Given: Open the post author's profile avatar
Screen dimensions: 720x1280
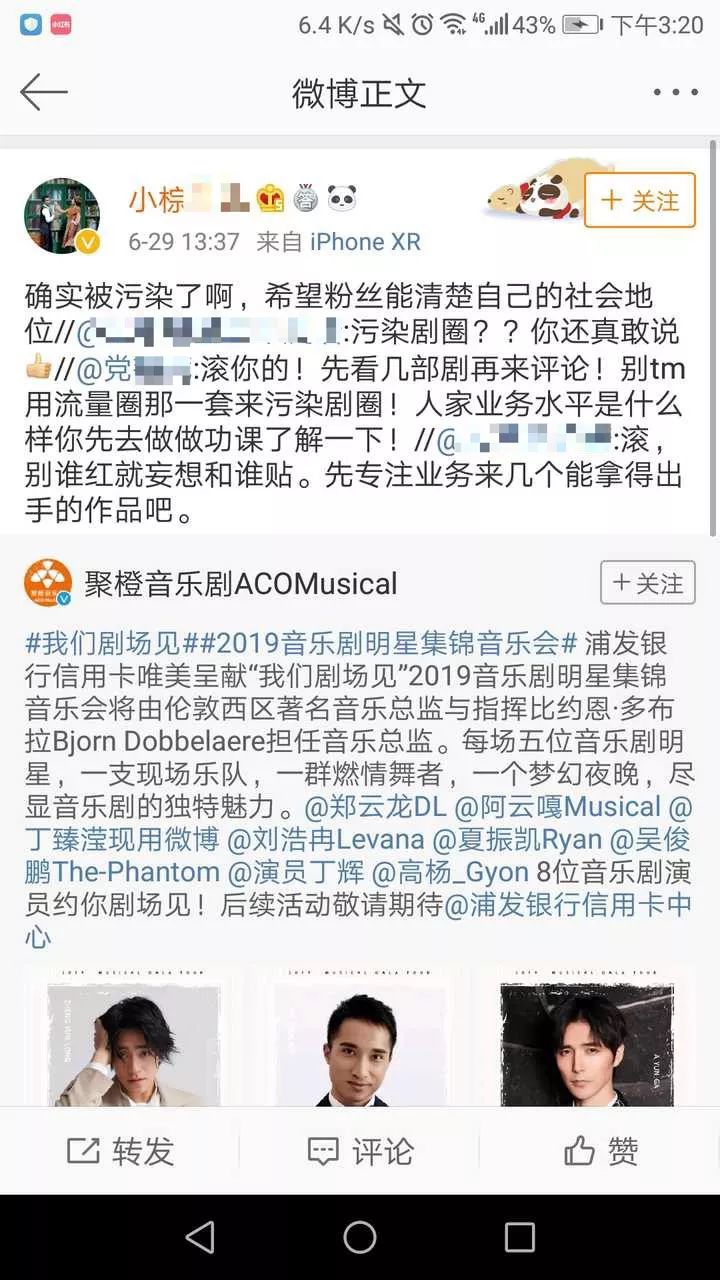Looking at the screenshot, I should tap(62, 216).
